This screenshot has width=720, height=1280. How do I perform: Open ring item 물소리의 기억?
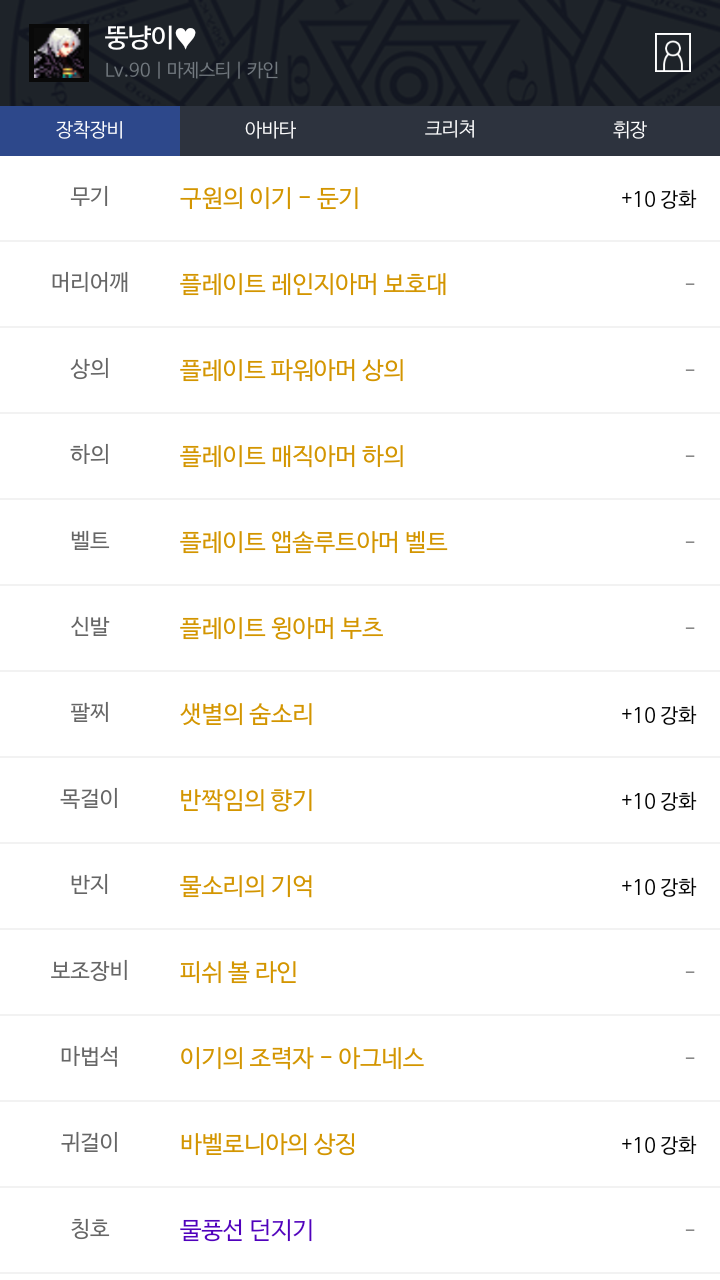point(247,886)
